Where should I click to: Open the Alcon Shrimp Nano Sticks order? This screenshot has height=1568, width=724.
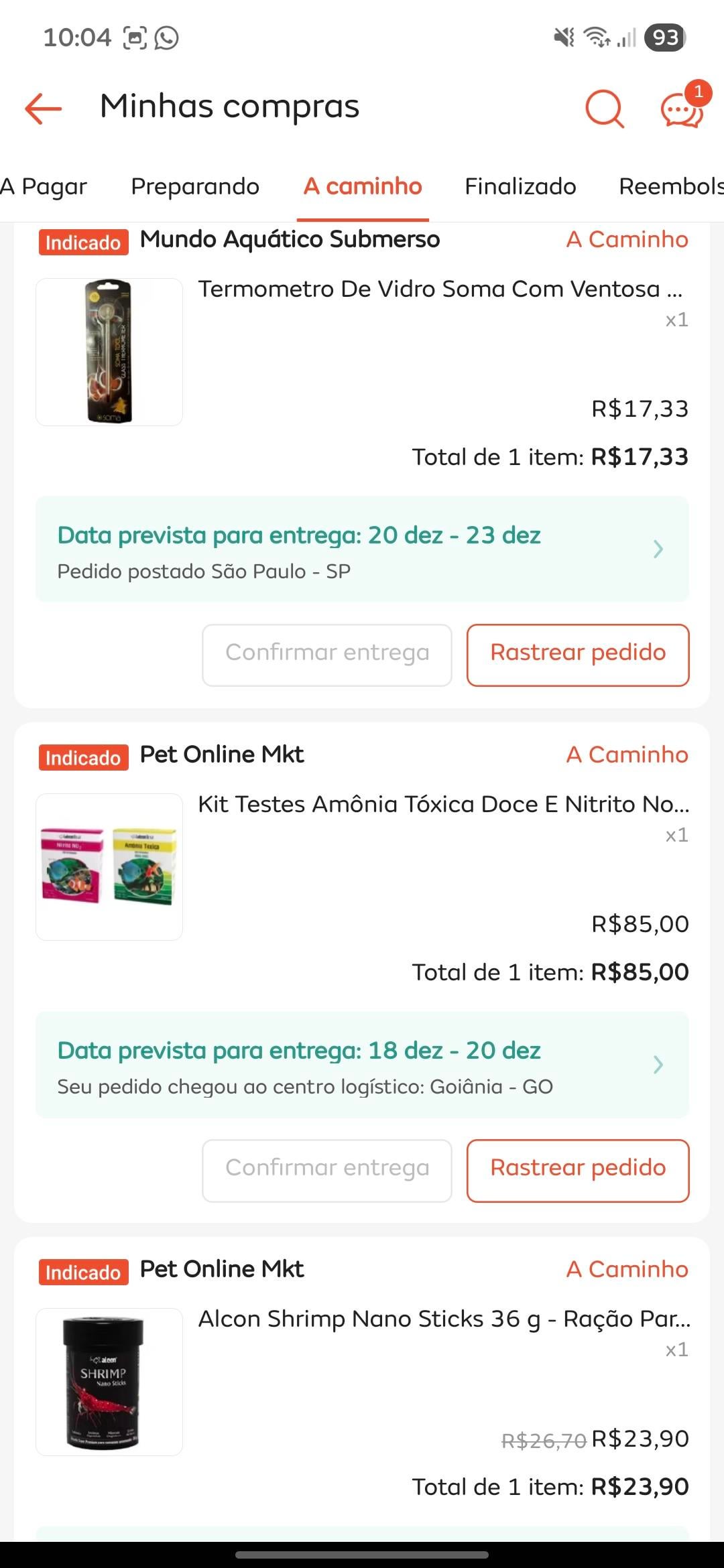click(x=442, y=1319)
